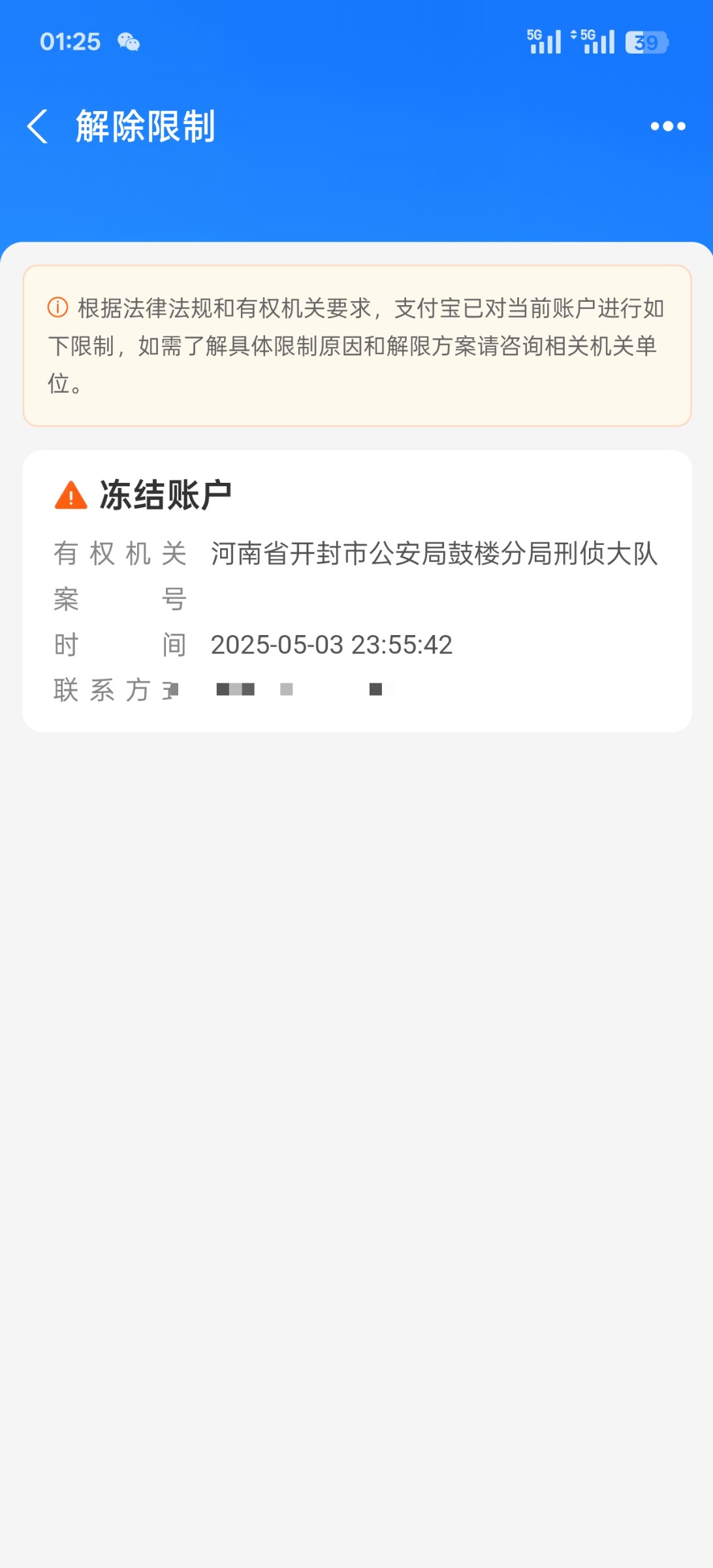The width and height of the screenshot is (713, 1568).
Task: Tap the battery indicator showing 39
Action: (645, 42)
